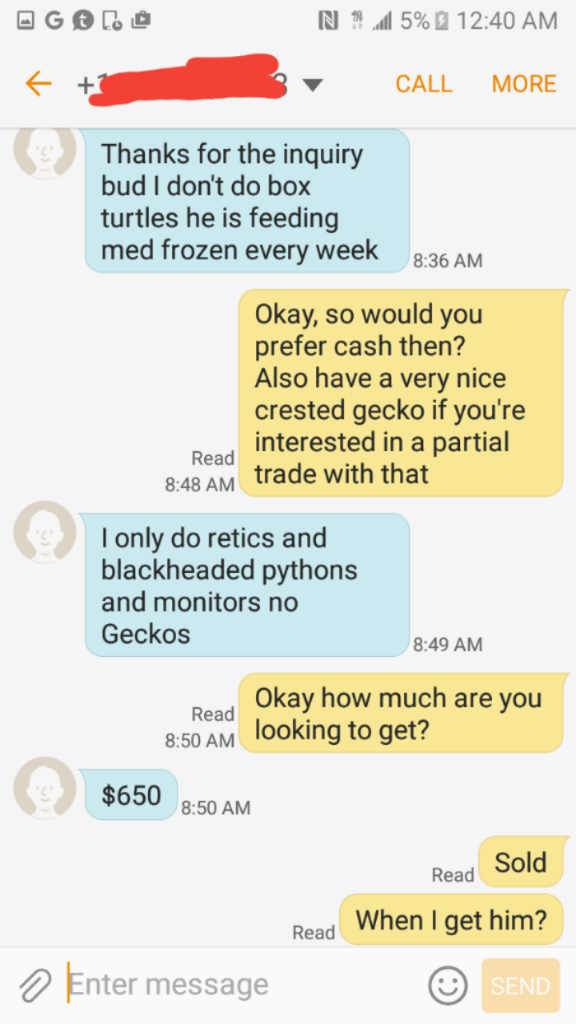Focus the Enter message field
The image size is (576, 1024).
pos(242,984)
